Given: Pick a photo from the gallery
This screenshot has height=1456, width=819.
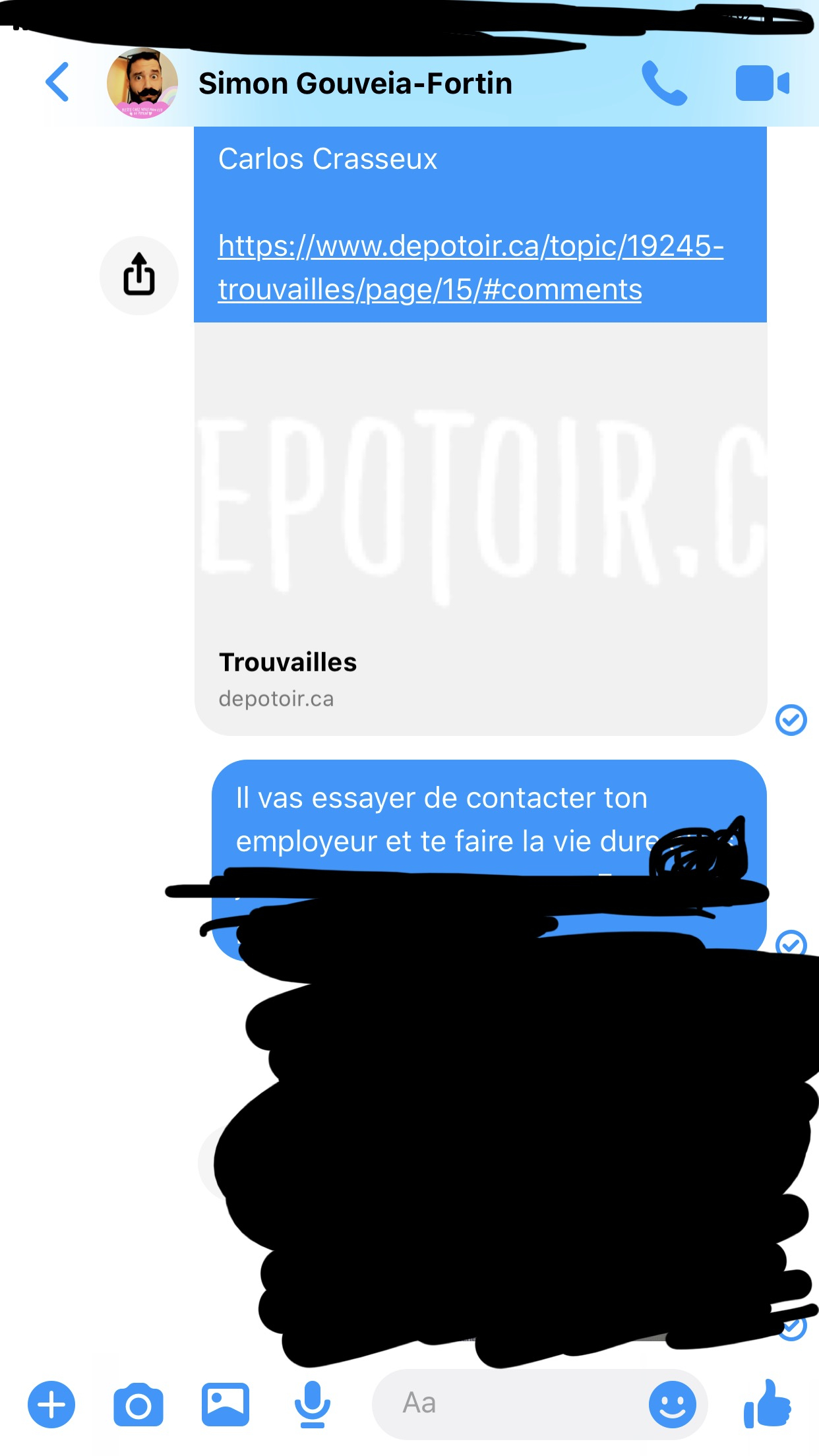Looking at the screenshot, I should click(226, 1405).
